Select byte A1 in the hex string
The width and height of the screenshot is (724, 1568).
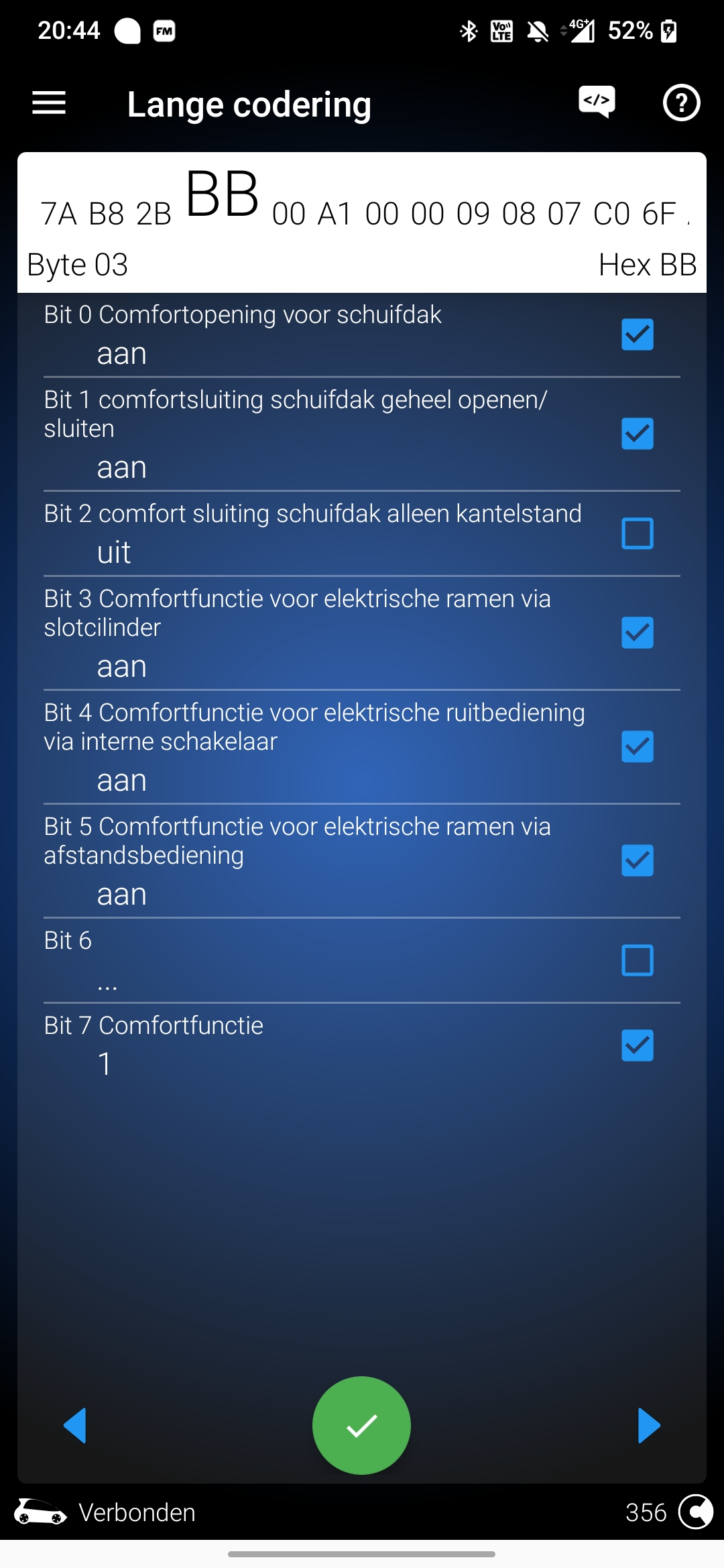point(335,214)
